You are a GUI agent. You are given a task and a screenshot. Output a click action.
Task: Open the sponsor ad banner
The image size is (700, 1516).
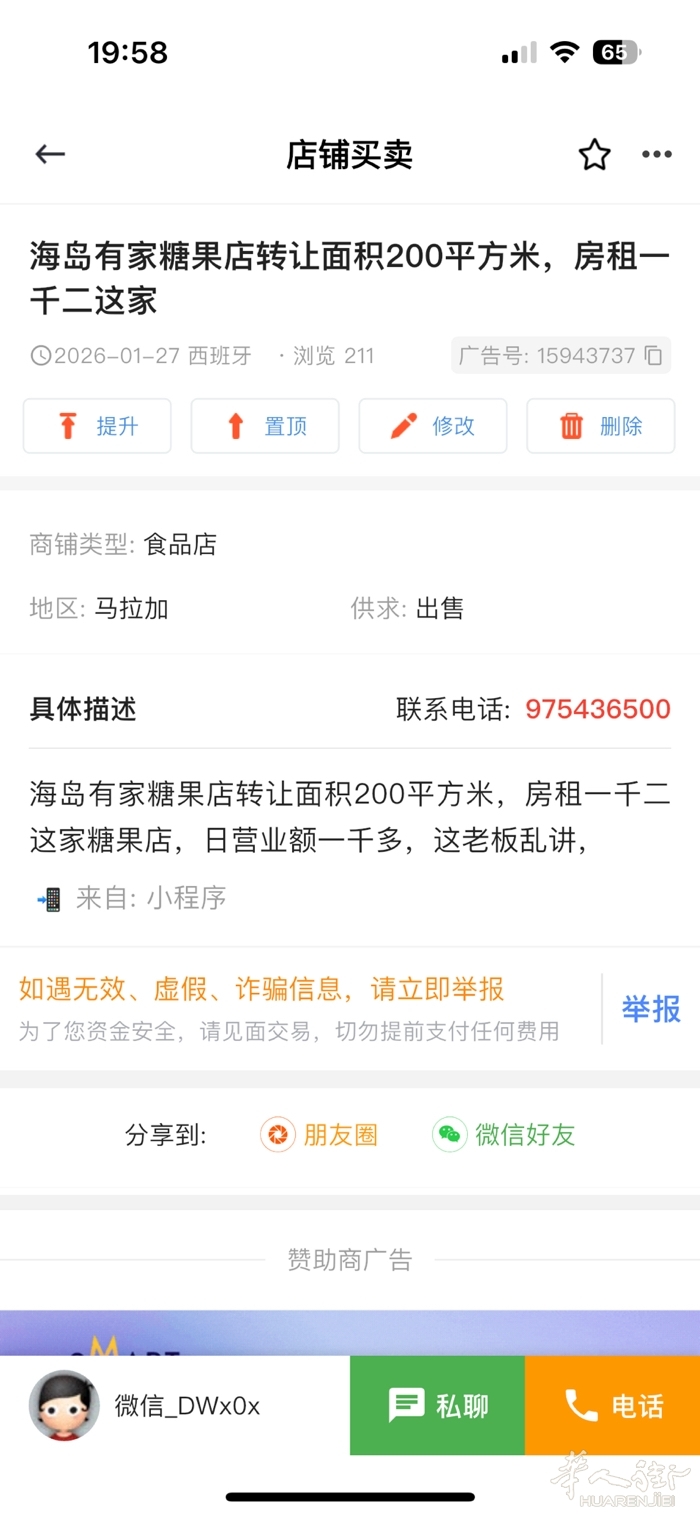[x=350, y=1333]
